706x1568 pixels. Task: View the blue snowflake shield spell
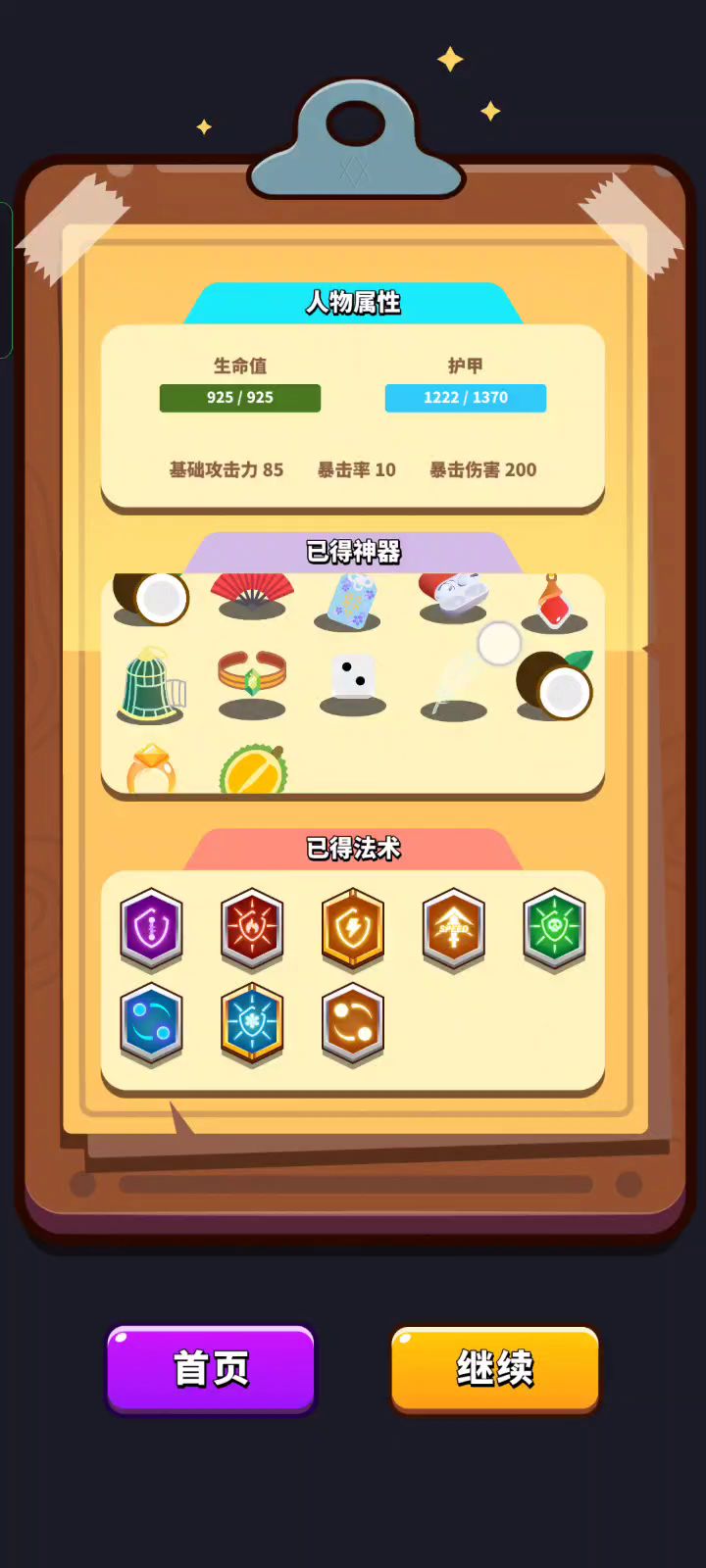point(252,1023)
